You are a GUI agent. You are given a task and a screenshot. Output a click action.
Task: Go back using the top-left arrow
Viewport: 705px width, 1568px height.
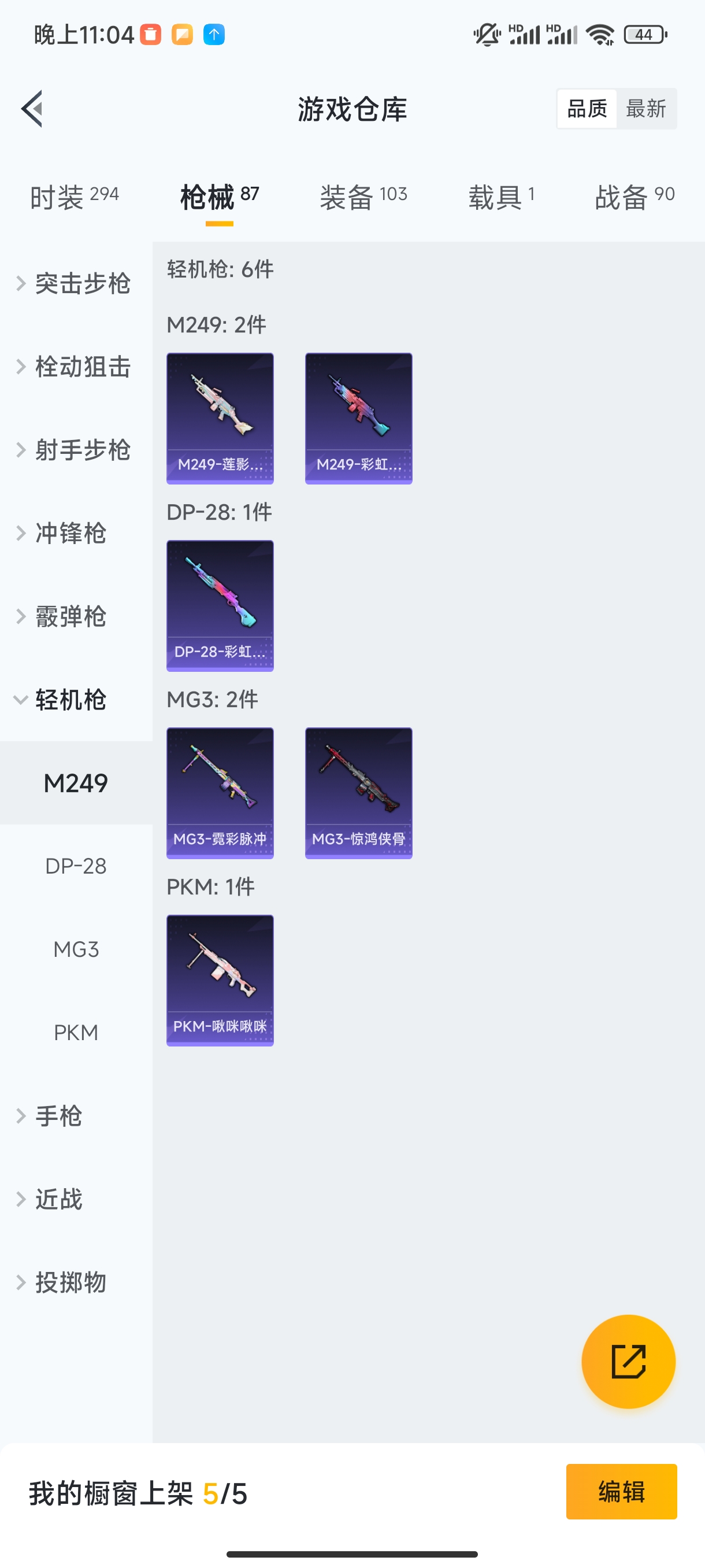click(32, 109)
